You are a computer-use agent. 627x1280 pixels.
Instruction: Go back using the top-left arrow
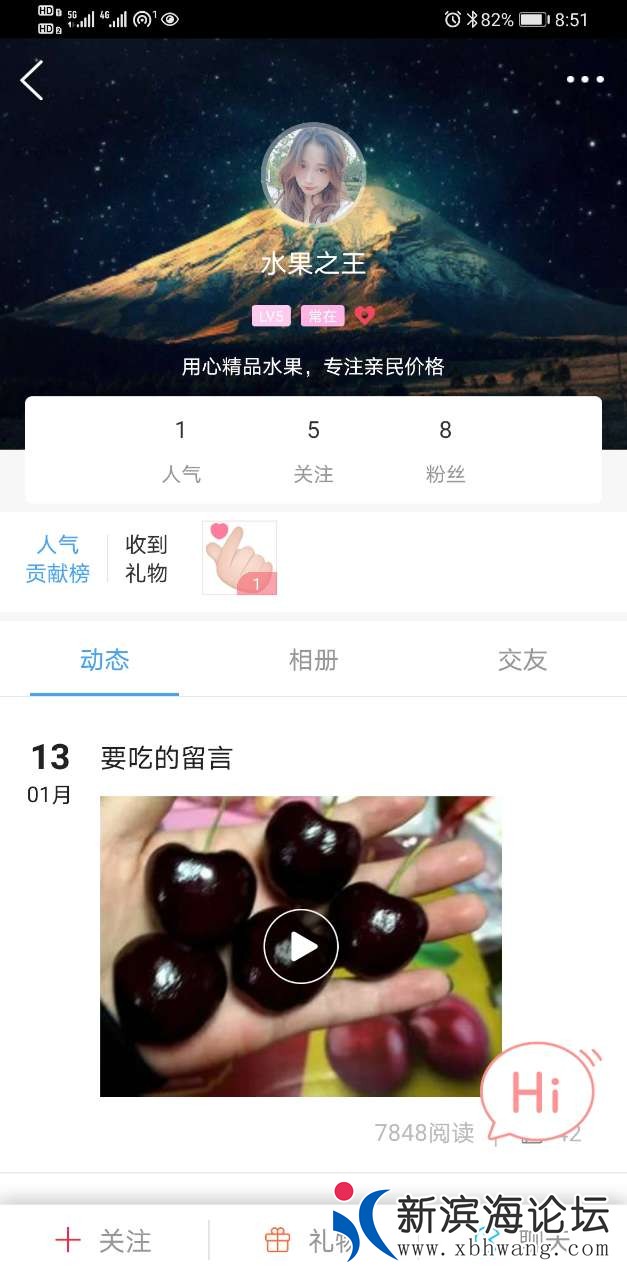(32, 80)
